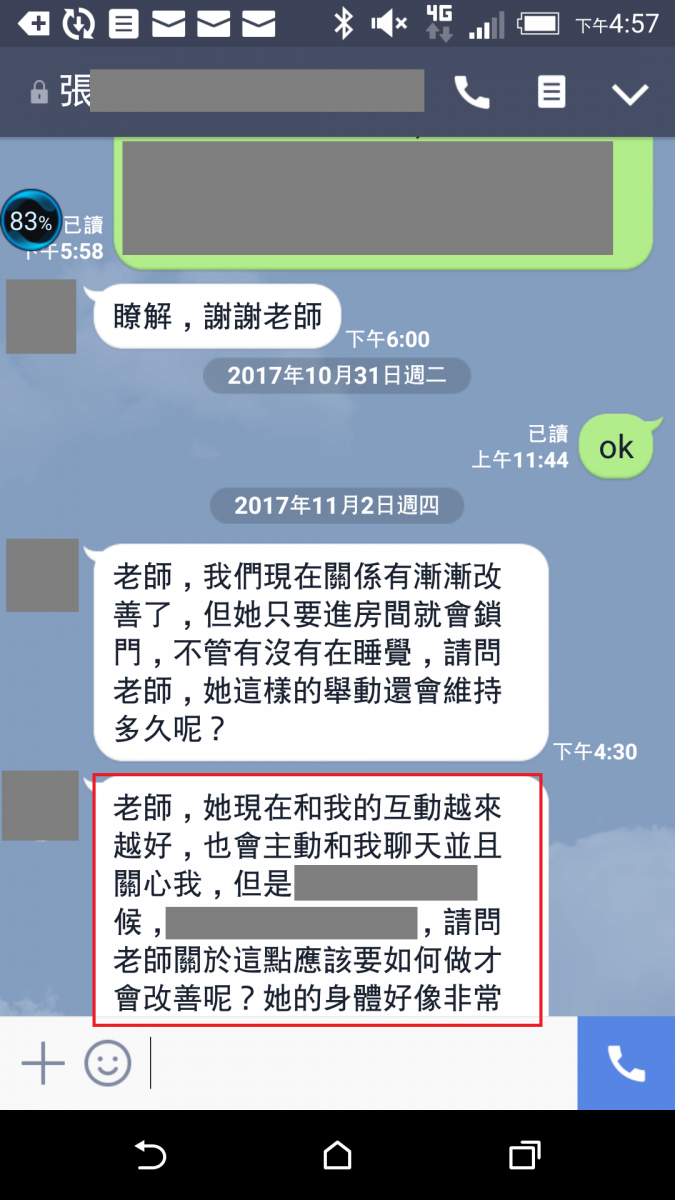Viewport: 675px width, 1200px height.
Task: Open sender's avatar beside 瞭解，謝謝老師
Action: coord(41,317)
